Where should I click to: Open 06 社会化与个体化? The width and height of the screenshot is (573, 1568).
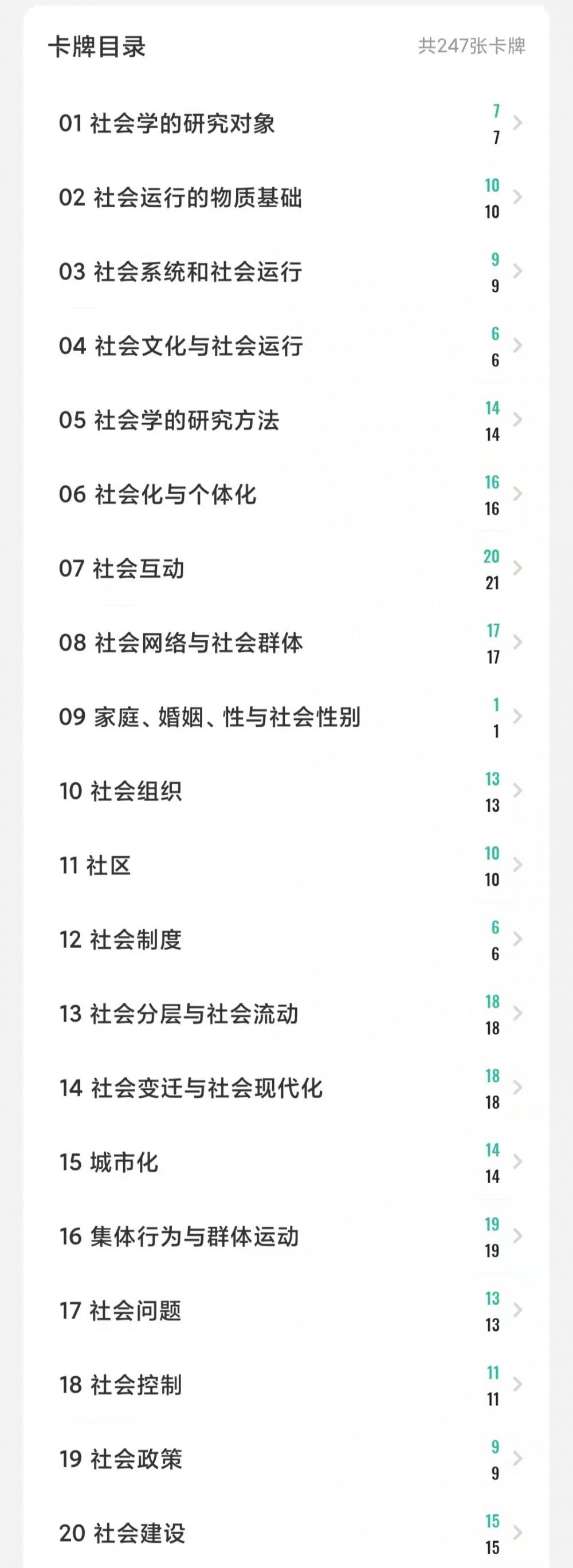click(x=157, y=494)
